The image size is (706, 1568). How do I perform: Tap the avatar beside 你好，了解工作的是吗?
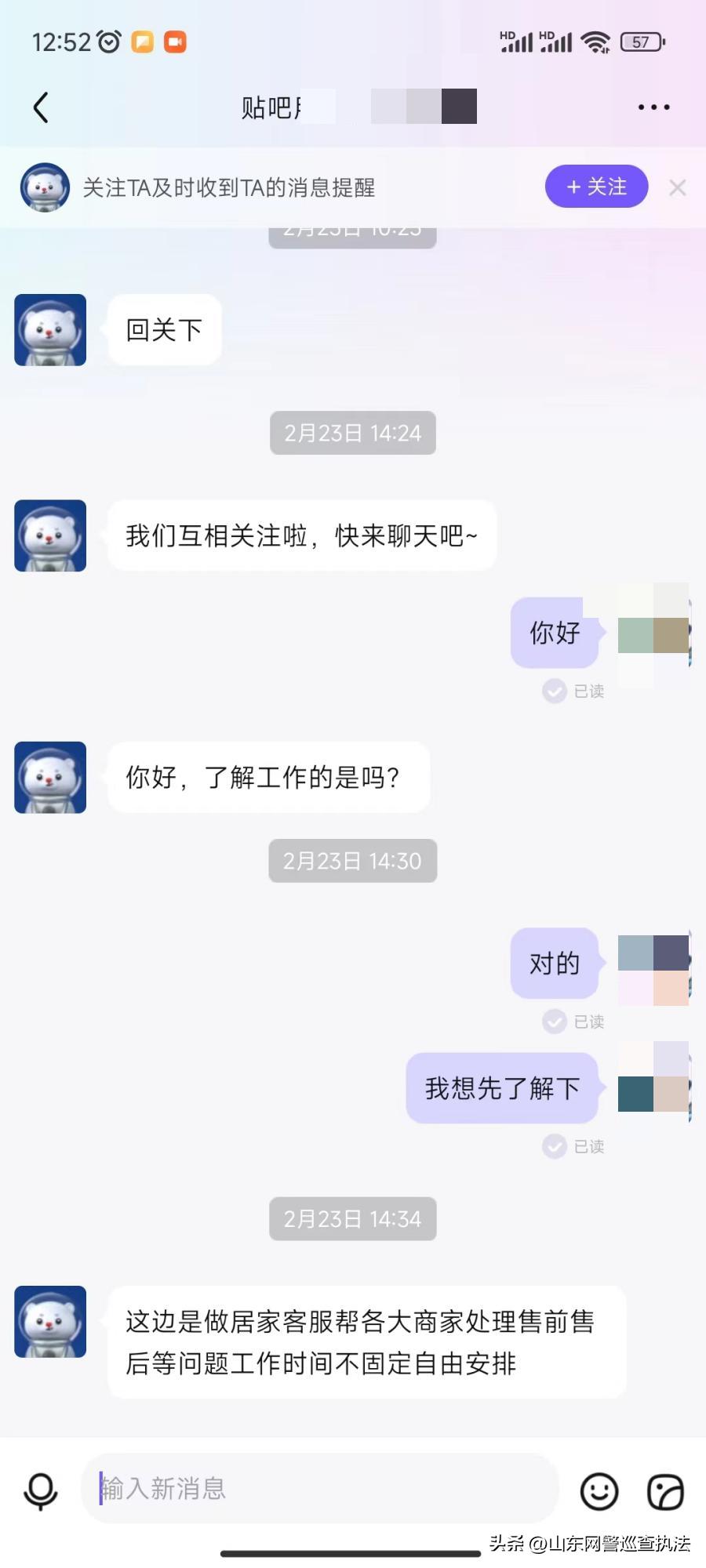click(49, 777)
